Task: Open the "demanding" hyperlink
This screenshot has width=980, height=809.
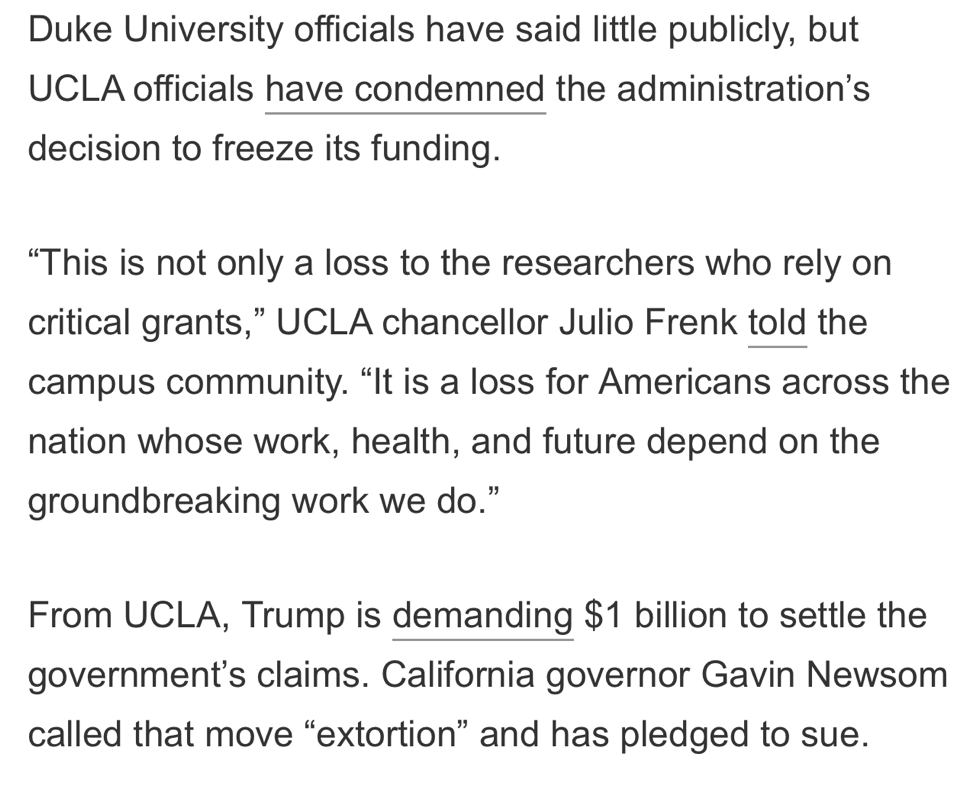Action: 483,616
